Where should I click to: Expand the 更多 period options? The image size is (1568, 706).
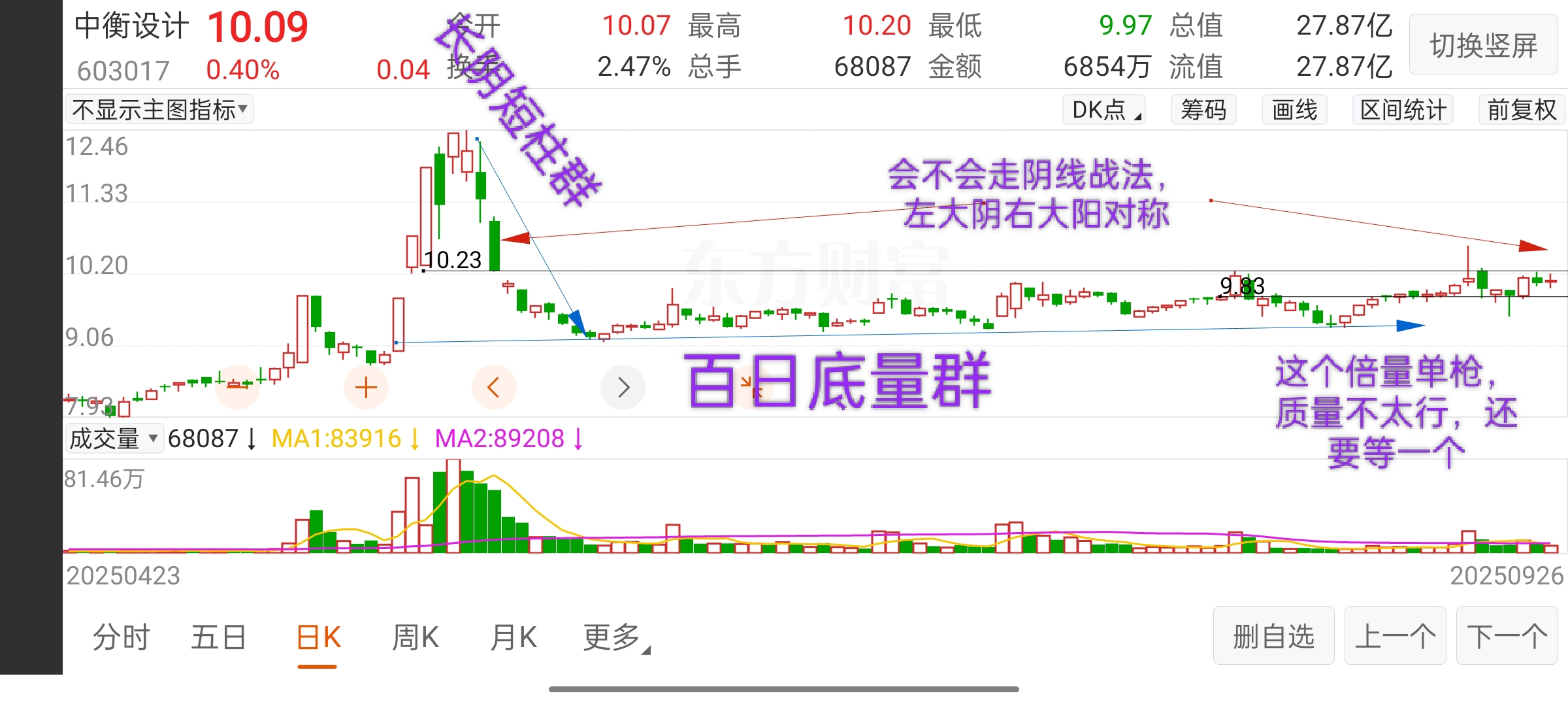[x=614, y=637]
